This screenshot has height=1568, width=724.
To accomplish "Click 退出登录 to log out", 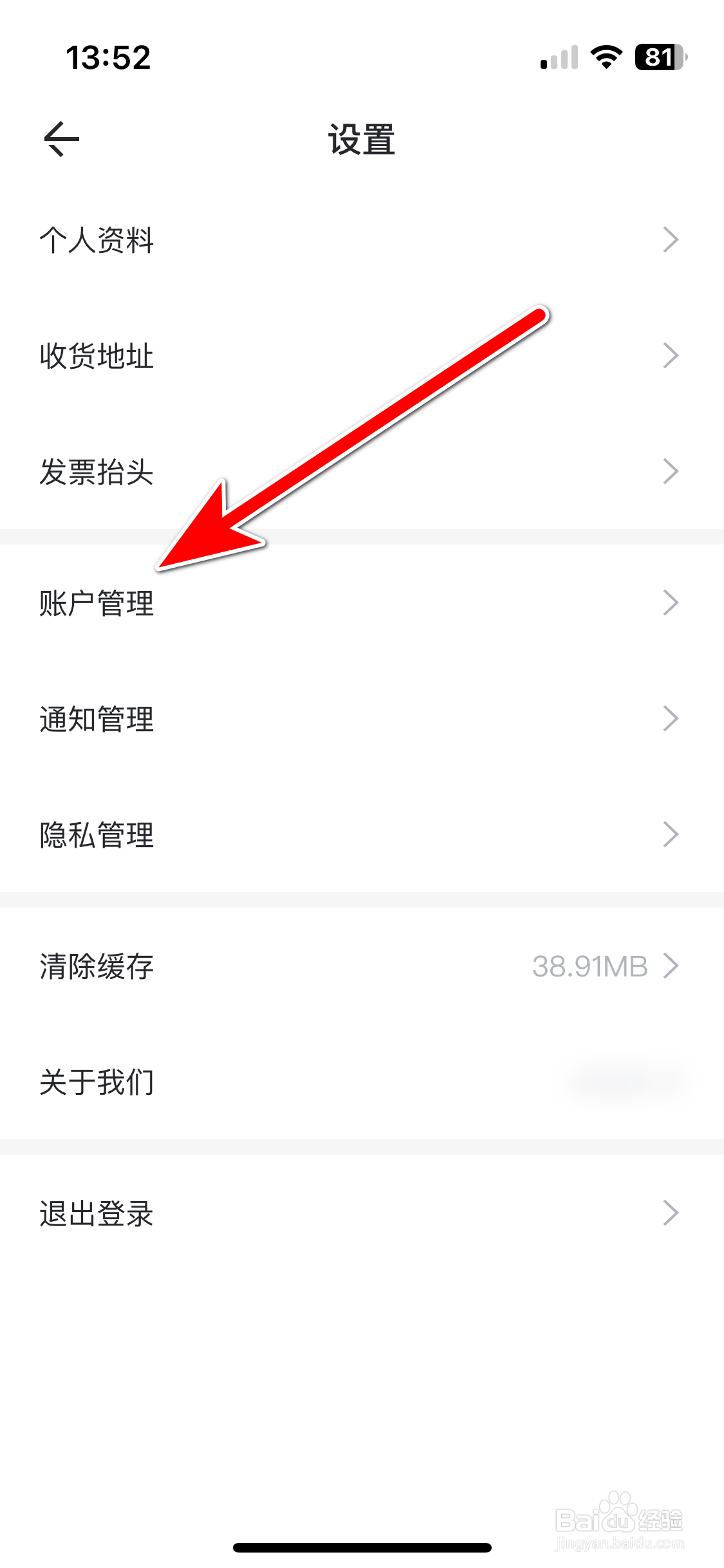I will pyautogui.click(x=95, y=1213).
